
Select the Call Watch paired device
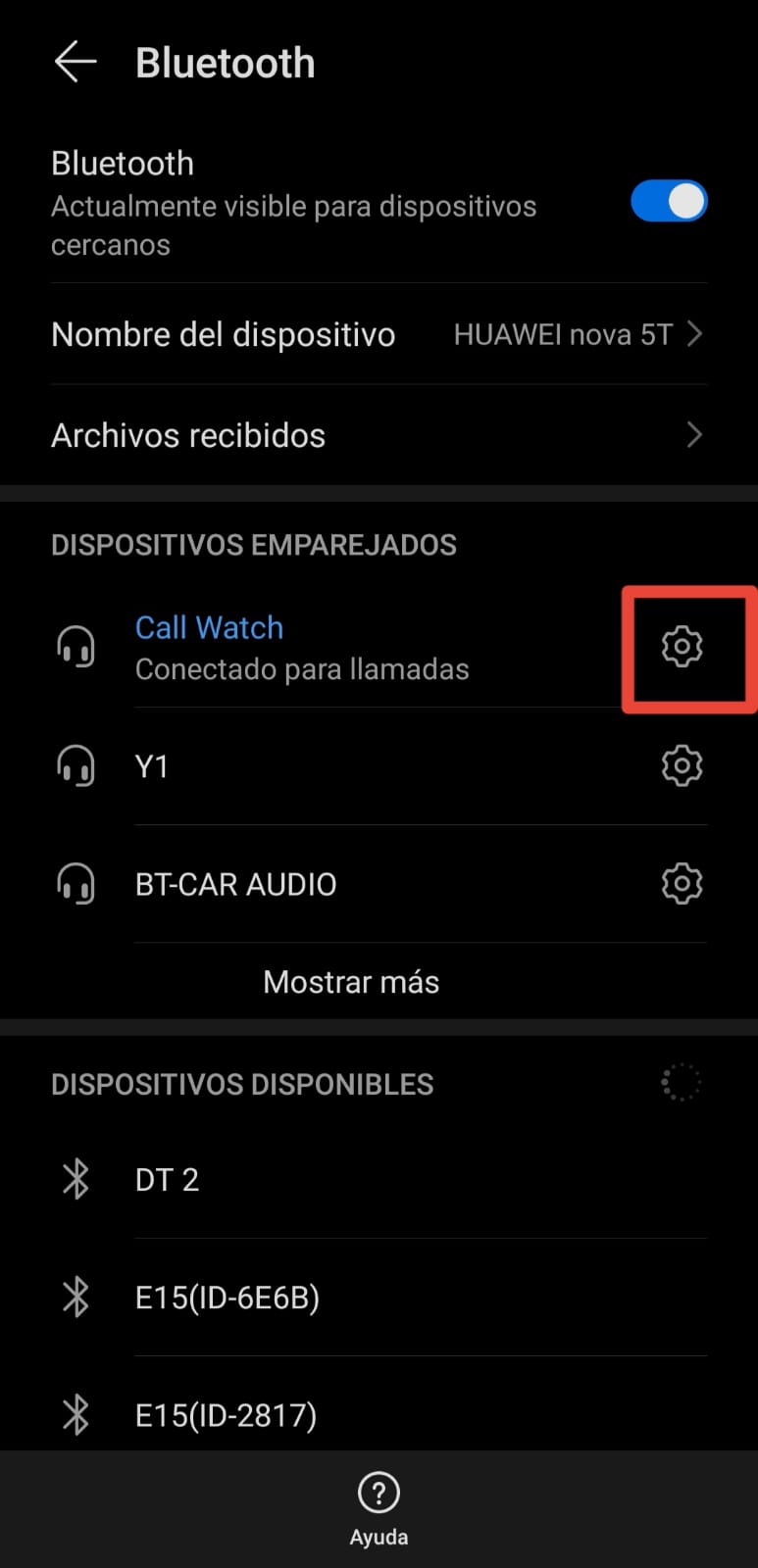(x=333, y=648)
